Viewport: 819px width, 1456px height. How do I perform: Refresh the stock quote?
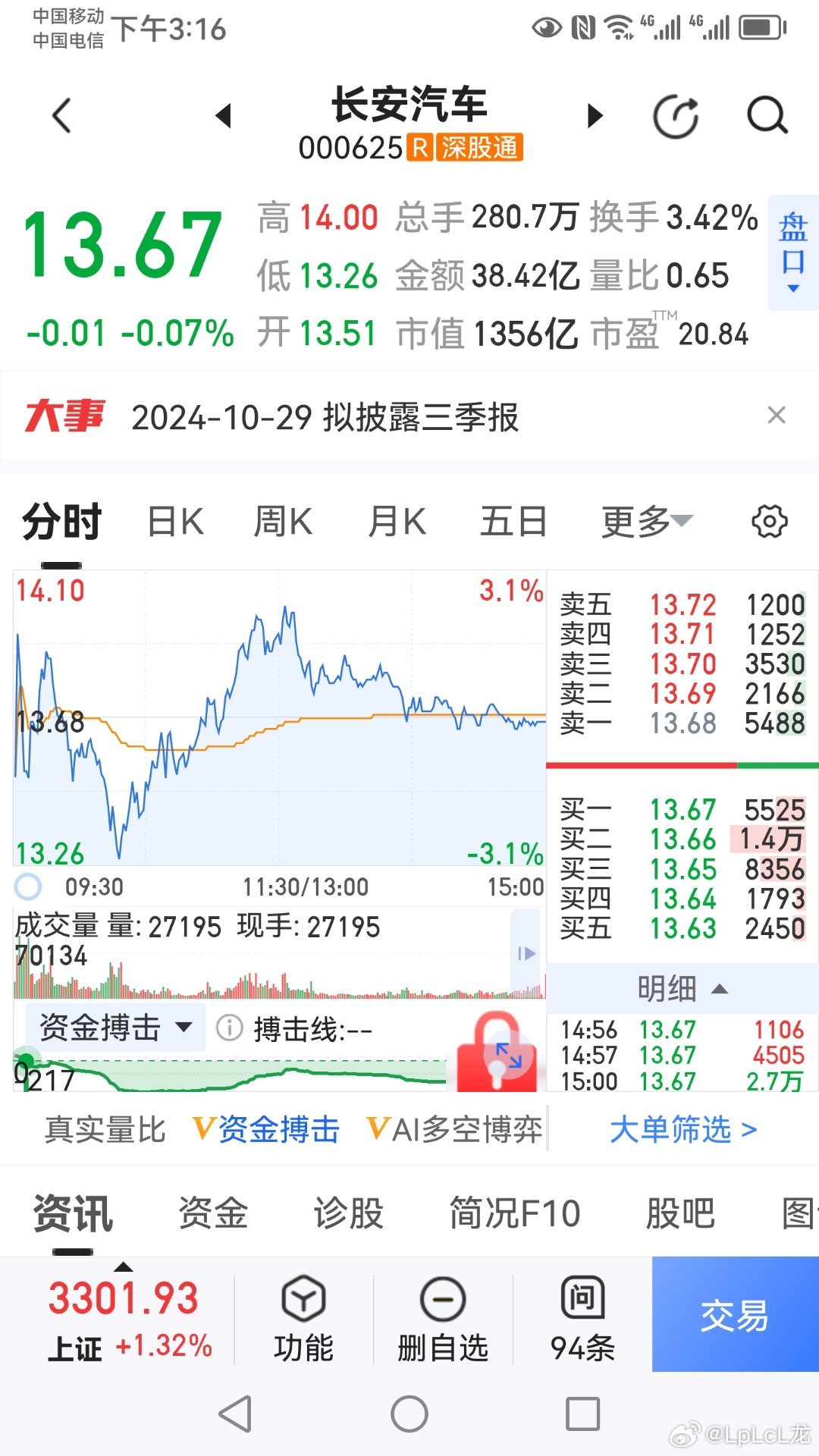[x=675, y=117]
